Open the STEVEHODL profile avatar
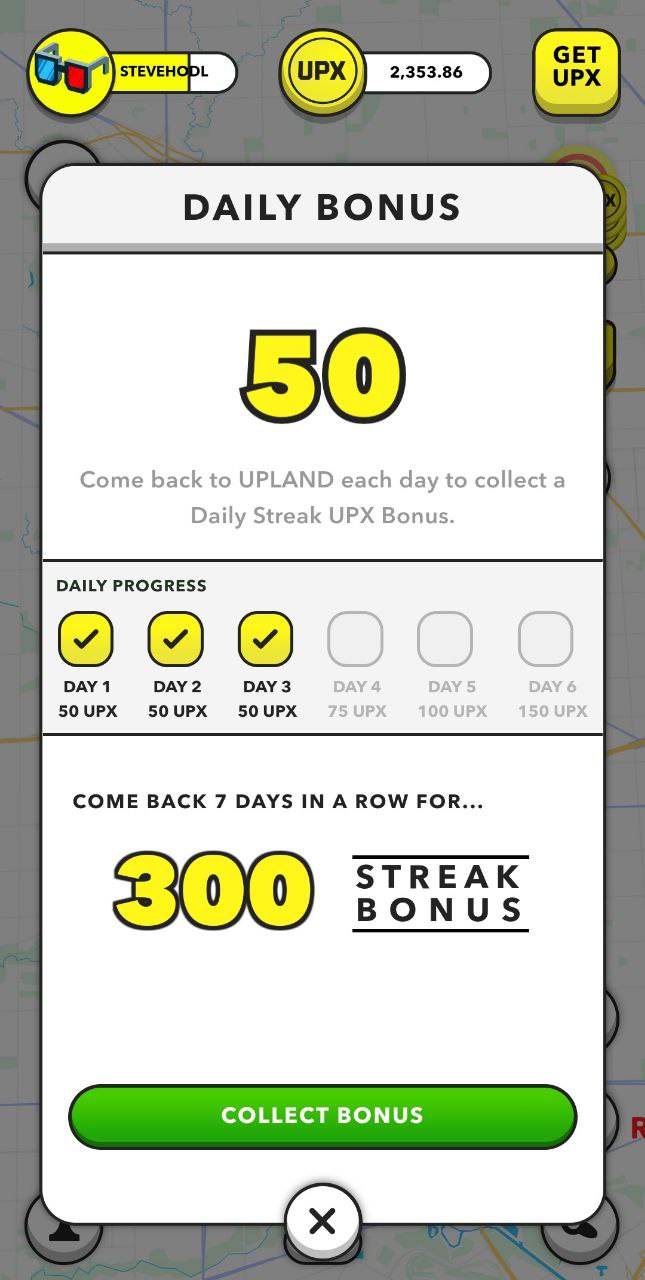Image resolution: width=645 pixels, height=1280 pixels. point(71,72)
